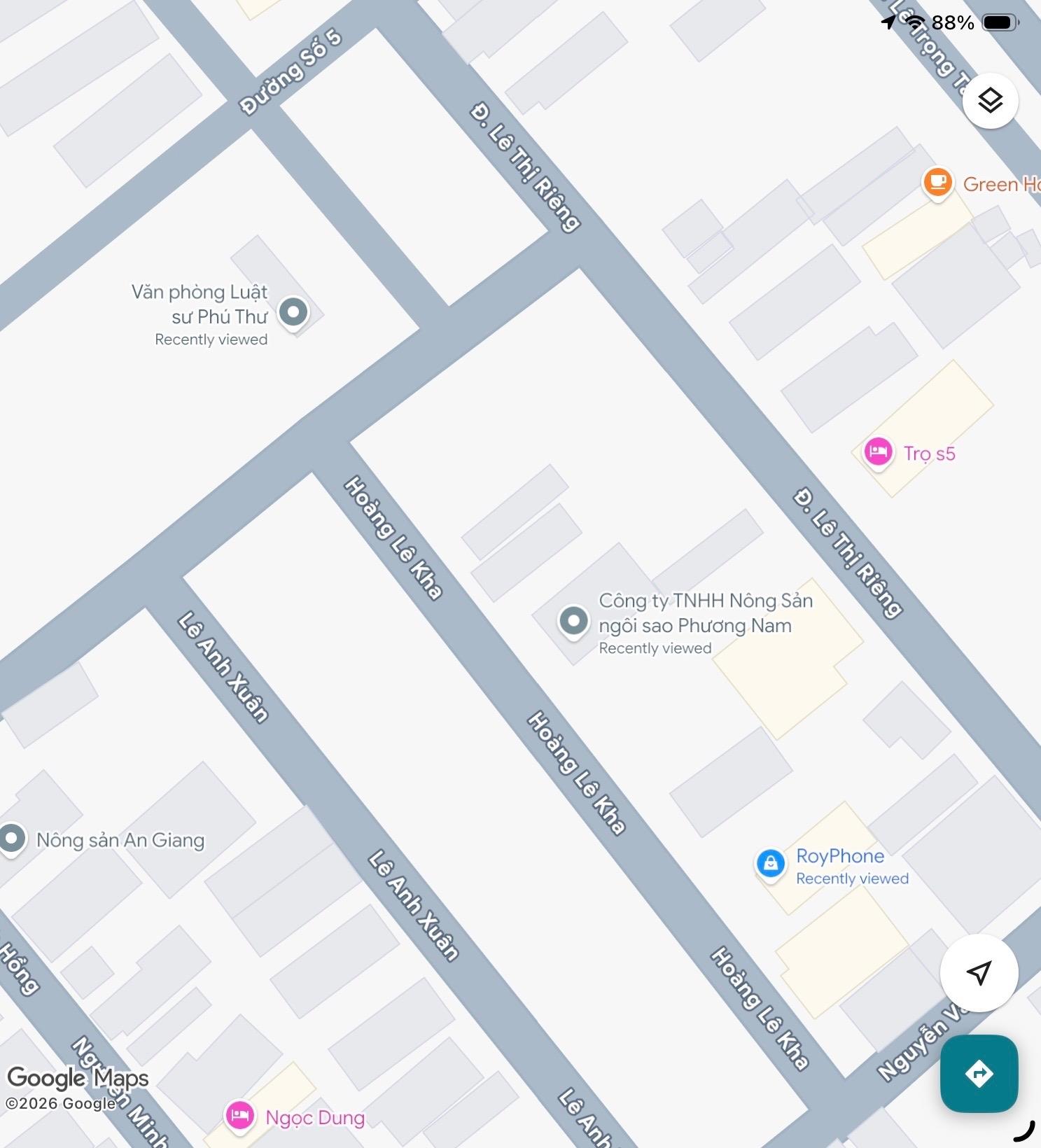This screenshot has width=1041, height=1148.
Task: Open the map layers button
Action: (990, 101)
